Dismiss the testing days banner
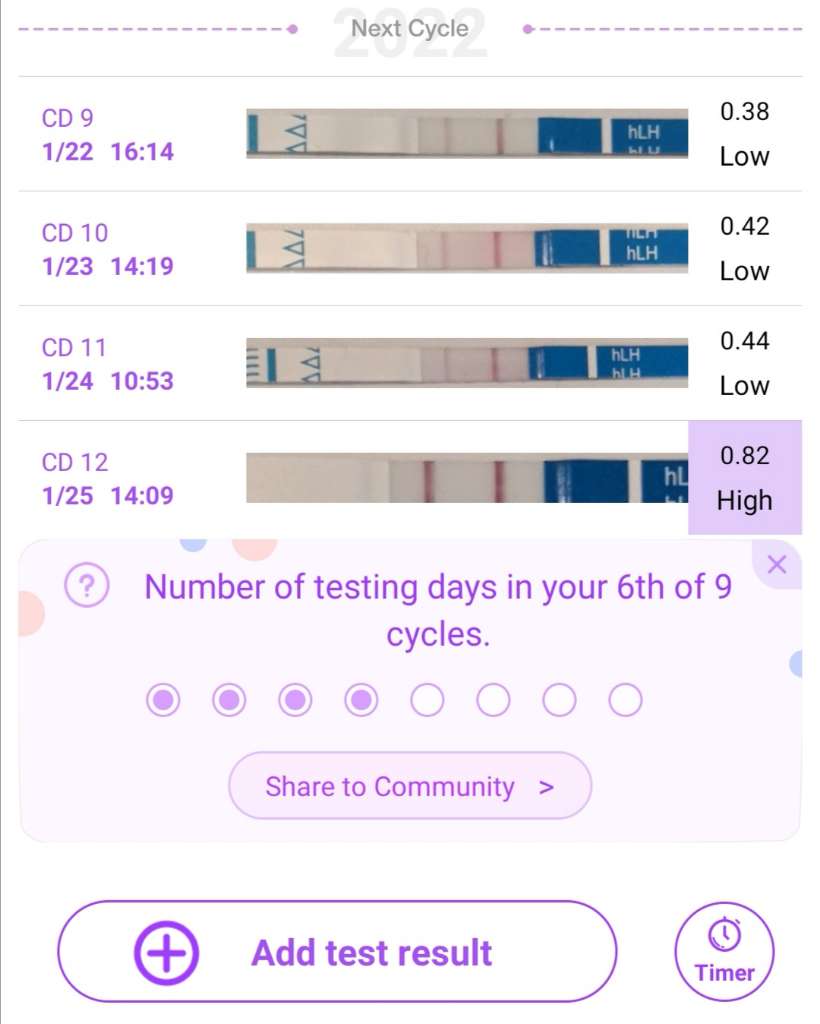This screenshot has height=1024, width=820. [777, 565]
